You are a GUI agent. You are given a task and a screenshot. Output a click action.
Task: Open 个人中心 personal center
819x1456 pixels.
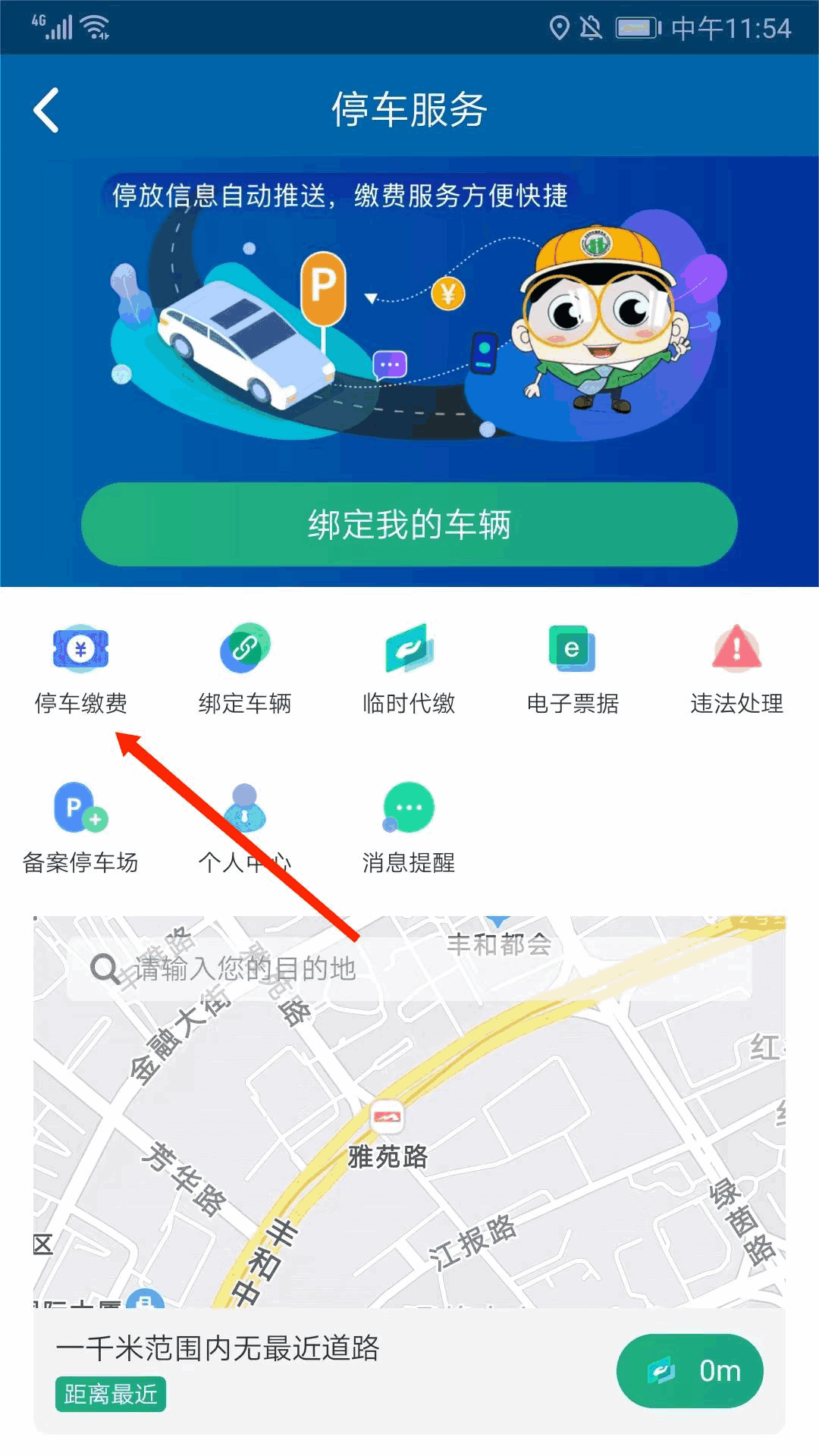click(244, 828)
